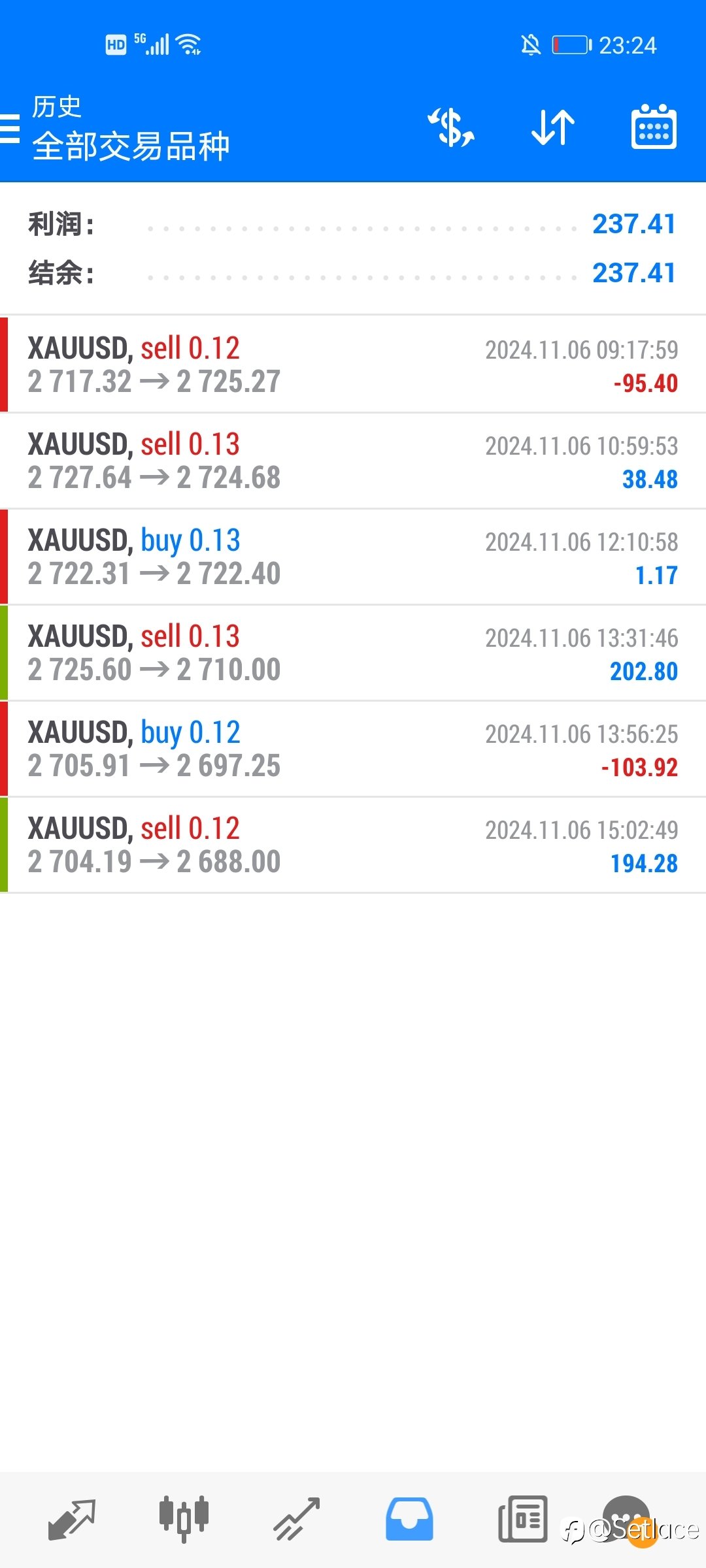Select the History inbox tab

[x=409, y=1520]
